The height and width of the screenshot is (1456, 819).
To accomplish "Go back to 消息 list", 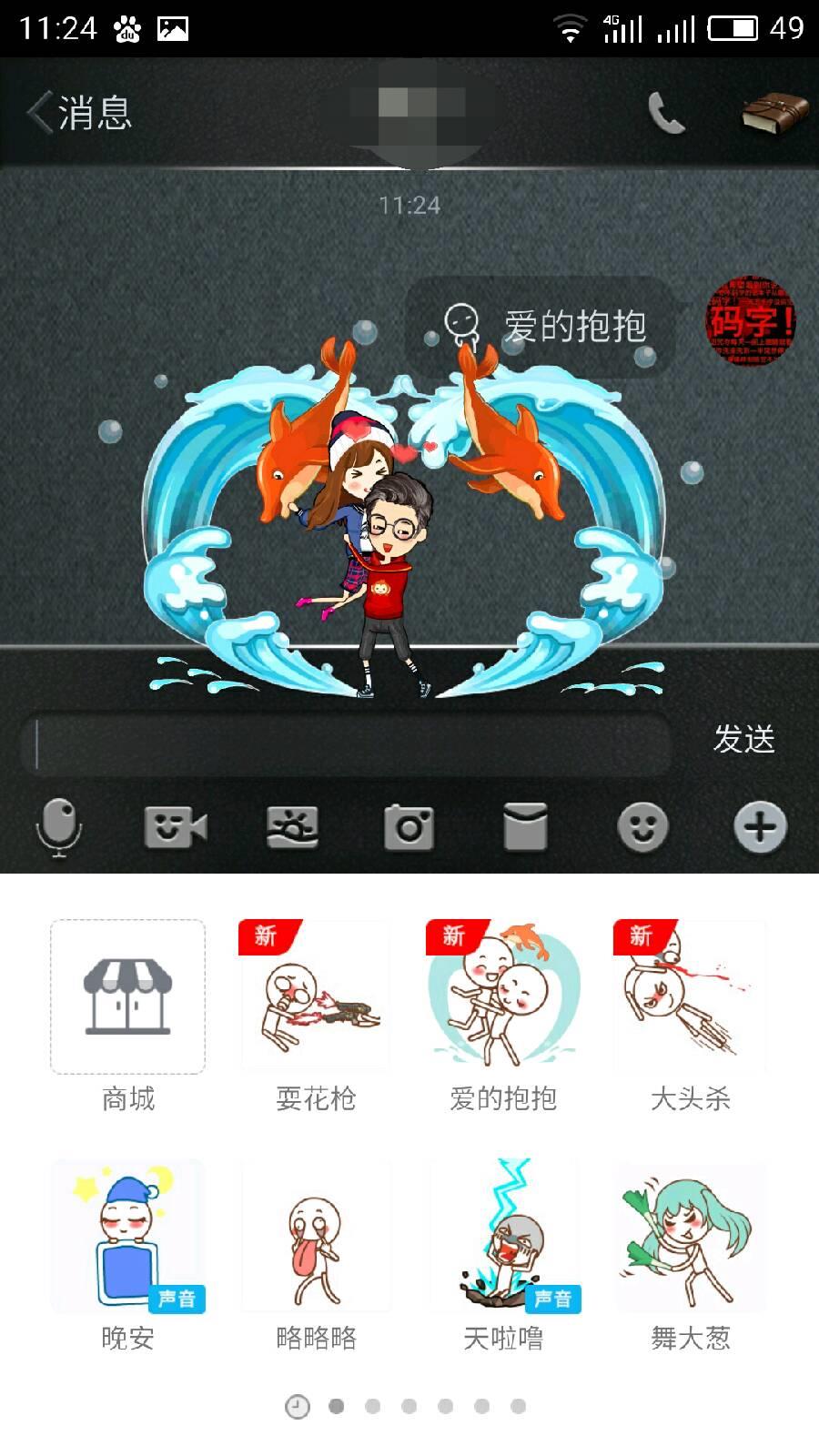I will pyautogui.click(x=80, y=114).
